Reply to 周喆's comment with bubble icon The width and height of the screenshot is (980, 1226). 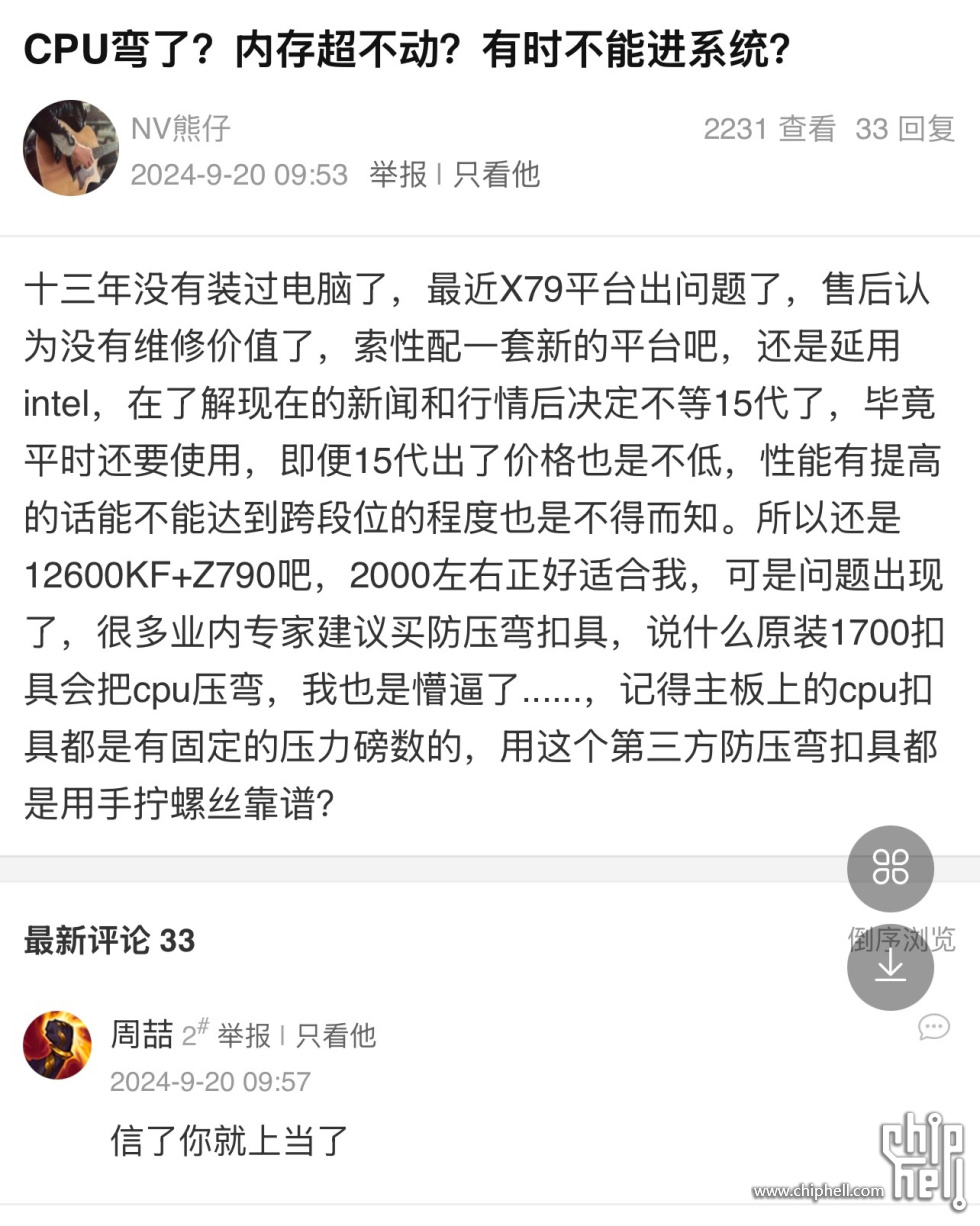pos(933,1027)
